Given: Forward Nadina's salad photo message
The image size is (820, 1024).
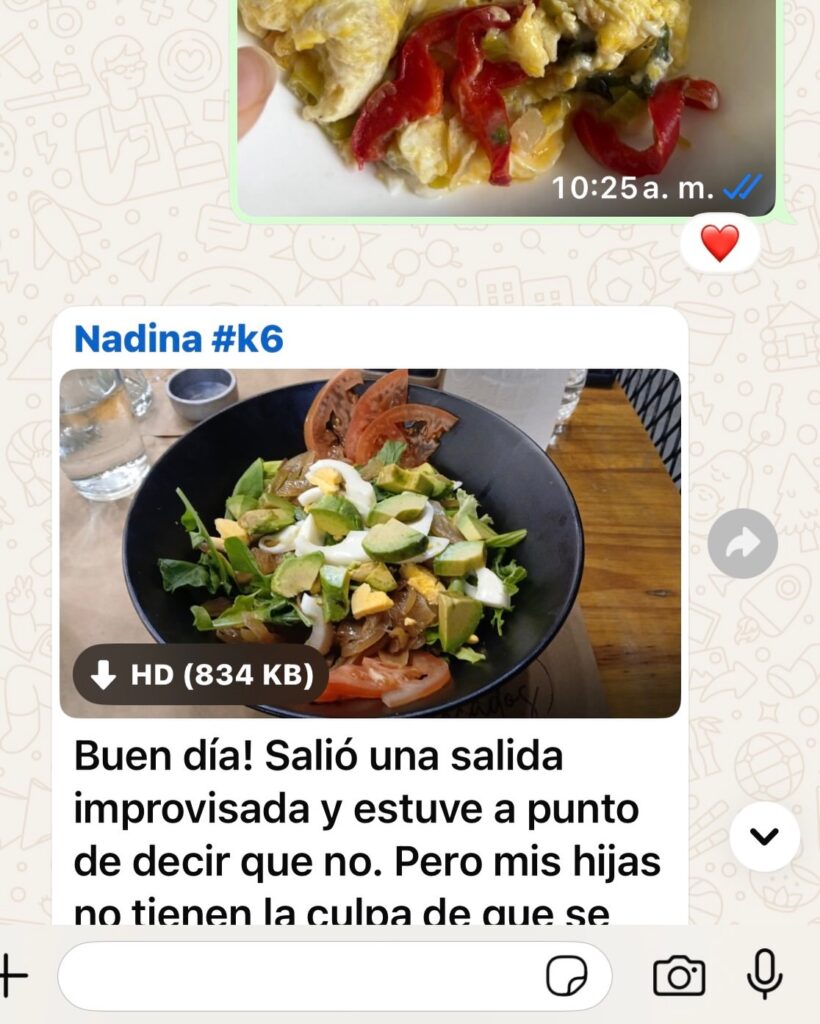Looking at the screenshot, I should click(x=742, y=543).
